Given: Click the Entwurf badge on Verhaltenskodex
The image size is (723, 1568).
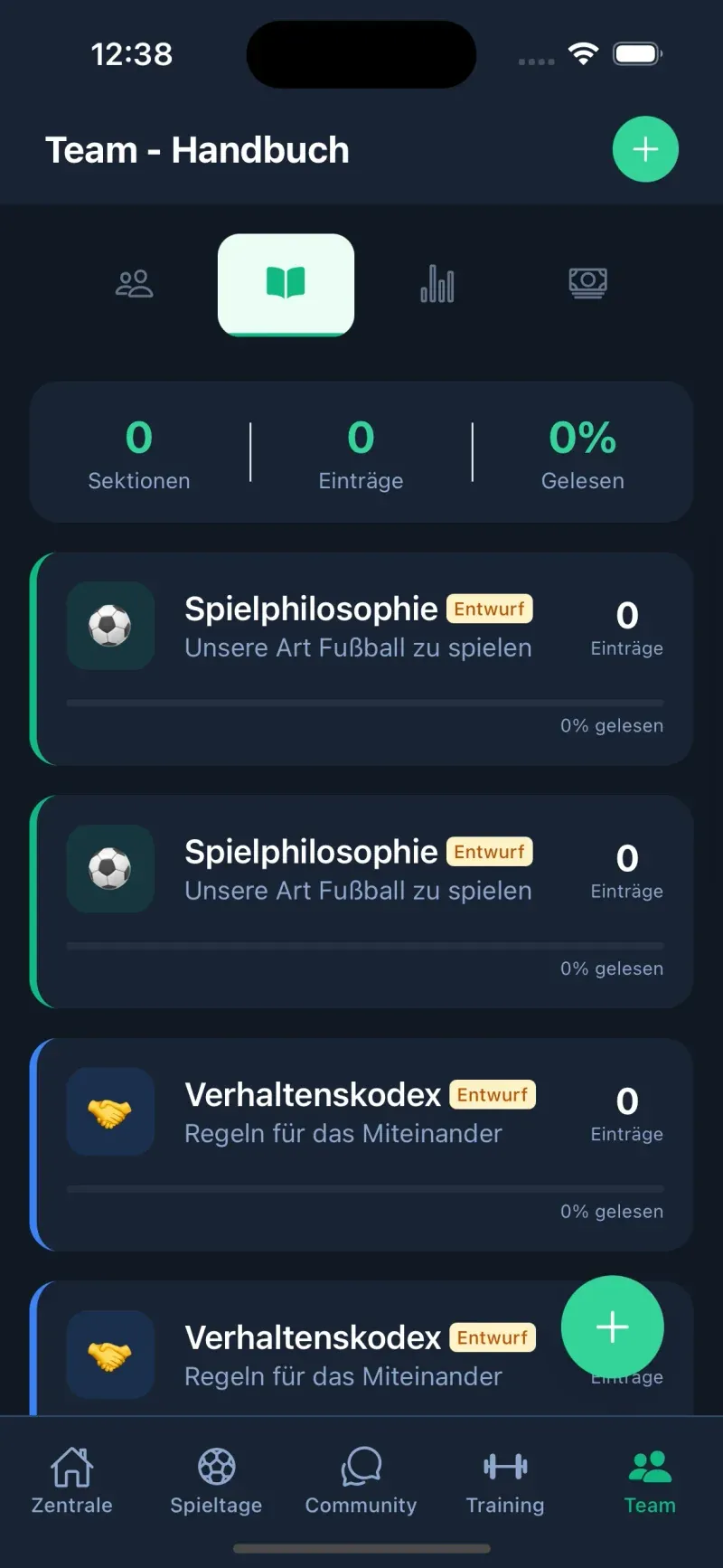Looking at the screenshot, I should click(493, 1094).
